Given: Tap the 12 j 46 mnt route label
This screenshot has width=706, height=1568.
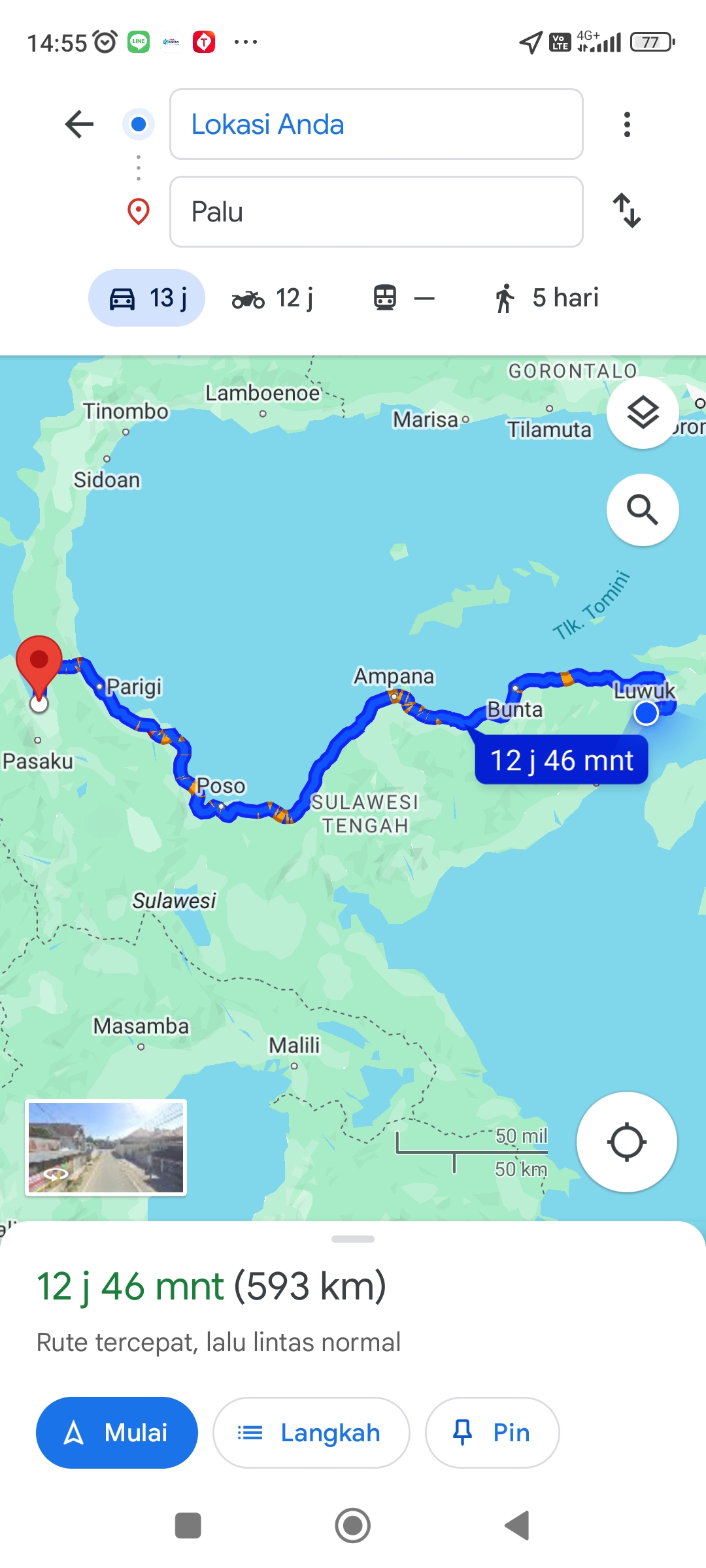Looking at the screenshot, I should click(562, 760).
